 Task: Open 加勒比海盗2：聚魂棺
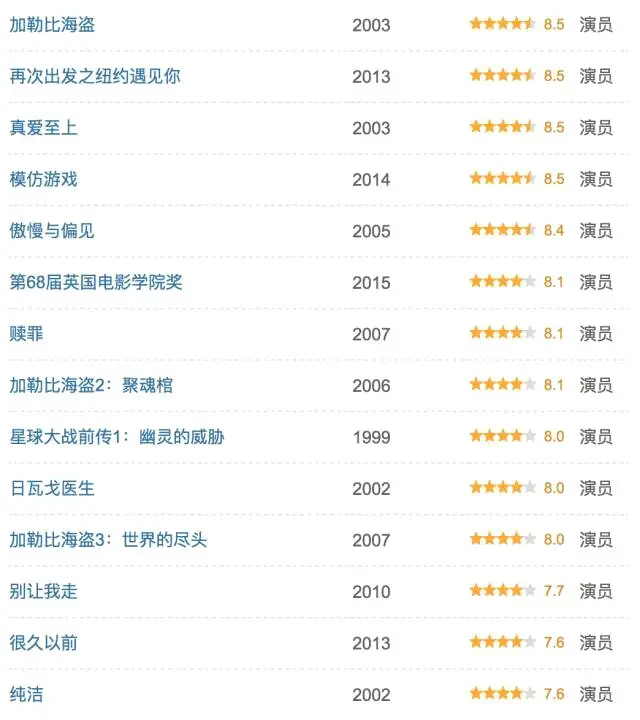91,385
